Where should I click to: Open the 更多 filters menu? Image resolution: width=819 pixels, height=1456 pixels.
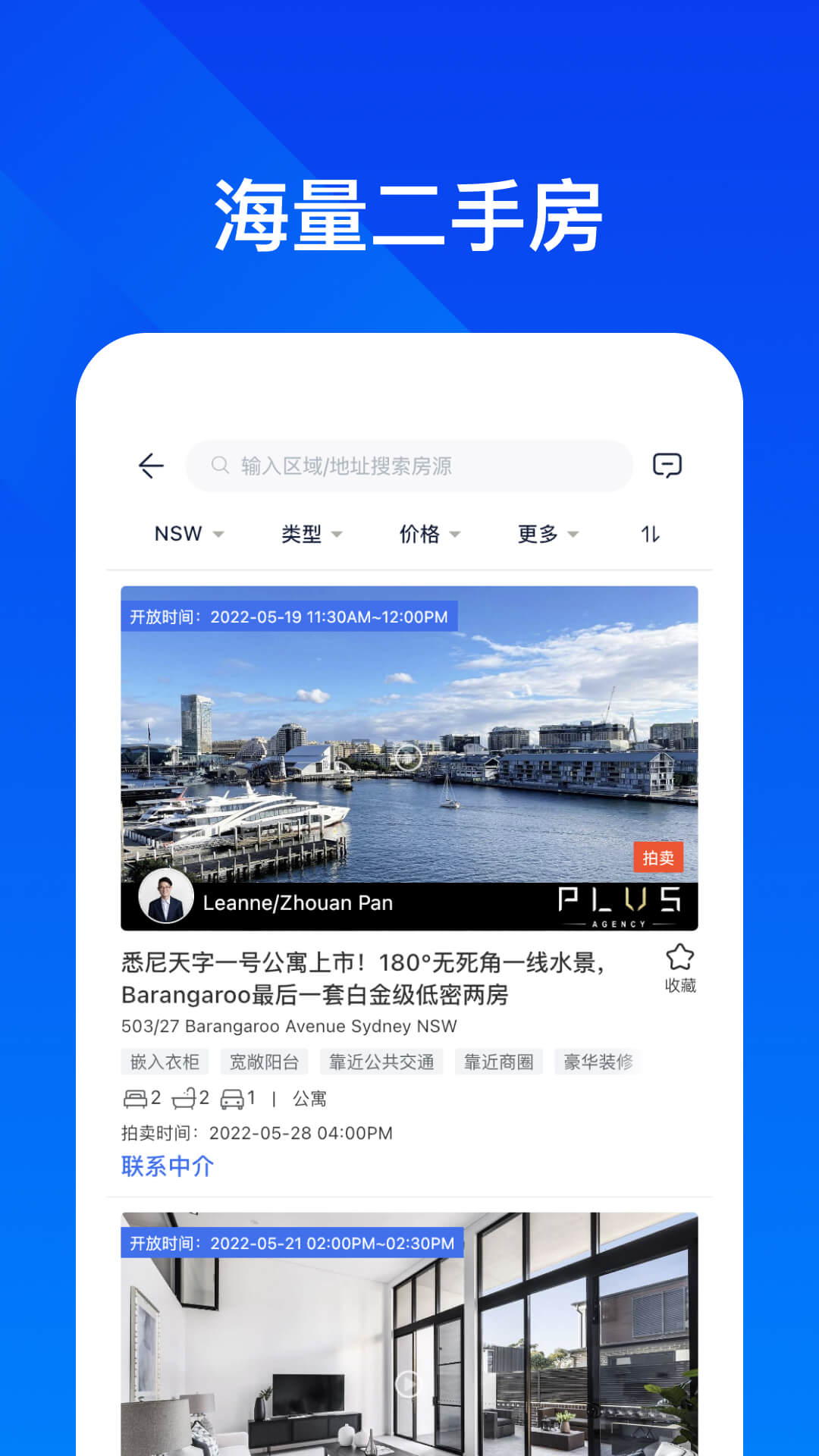[x=548, y=534]
